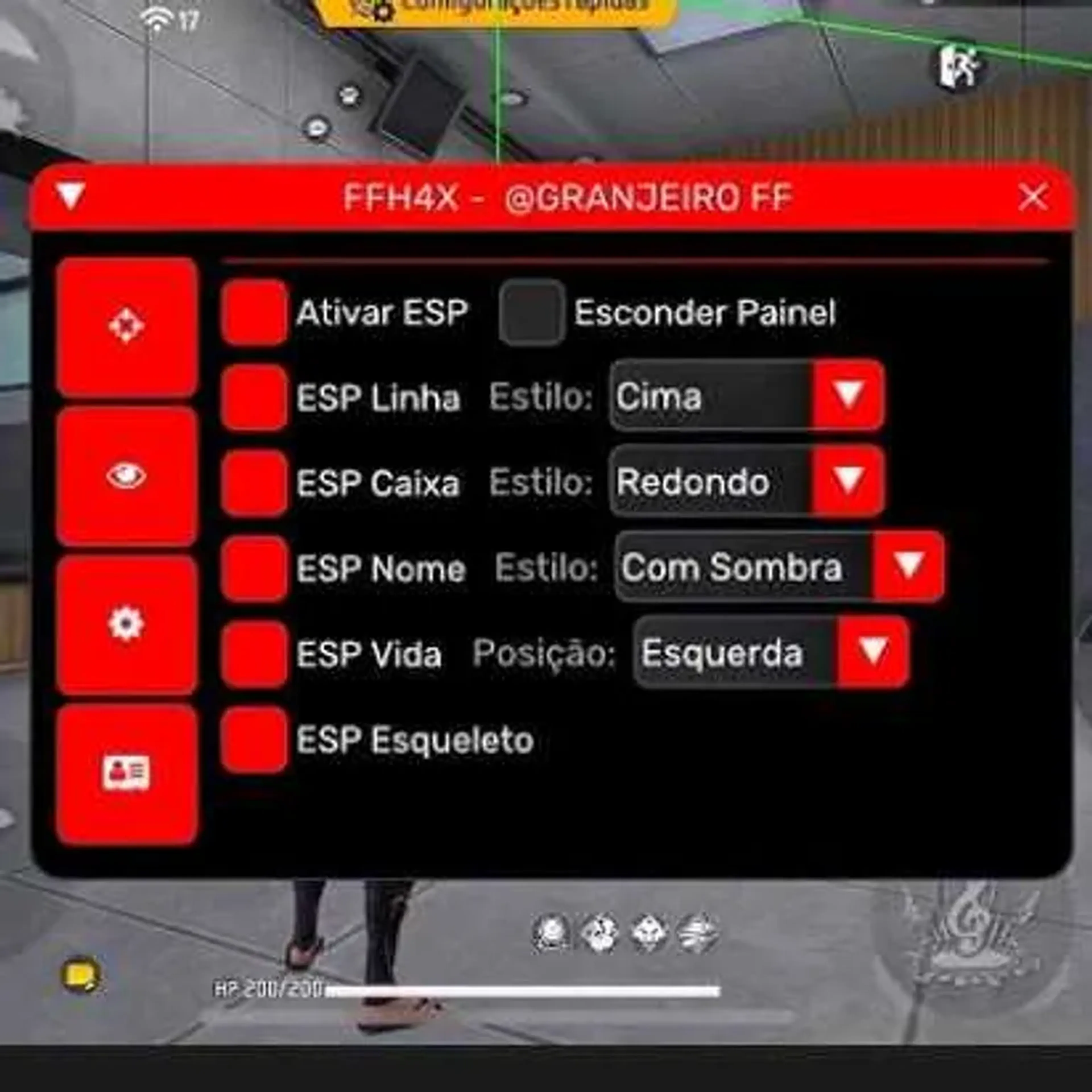Toggle the Ativar ESP checkbox

click(254, 312)
